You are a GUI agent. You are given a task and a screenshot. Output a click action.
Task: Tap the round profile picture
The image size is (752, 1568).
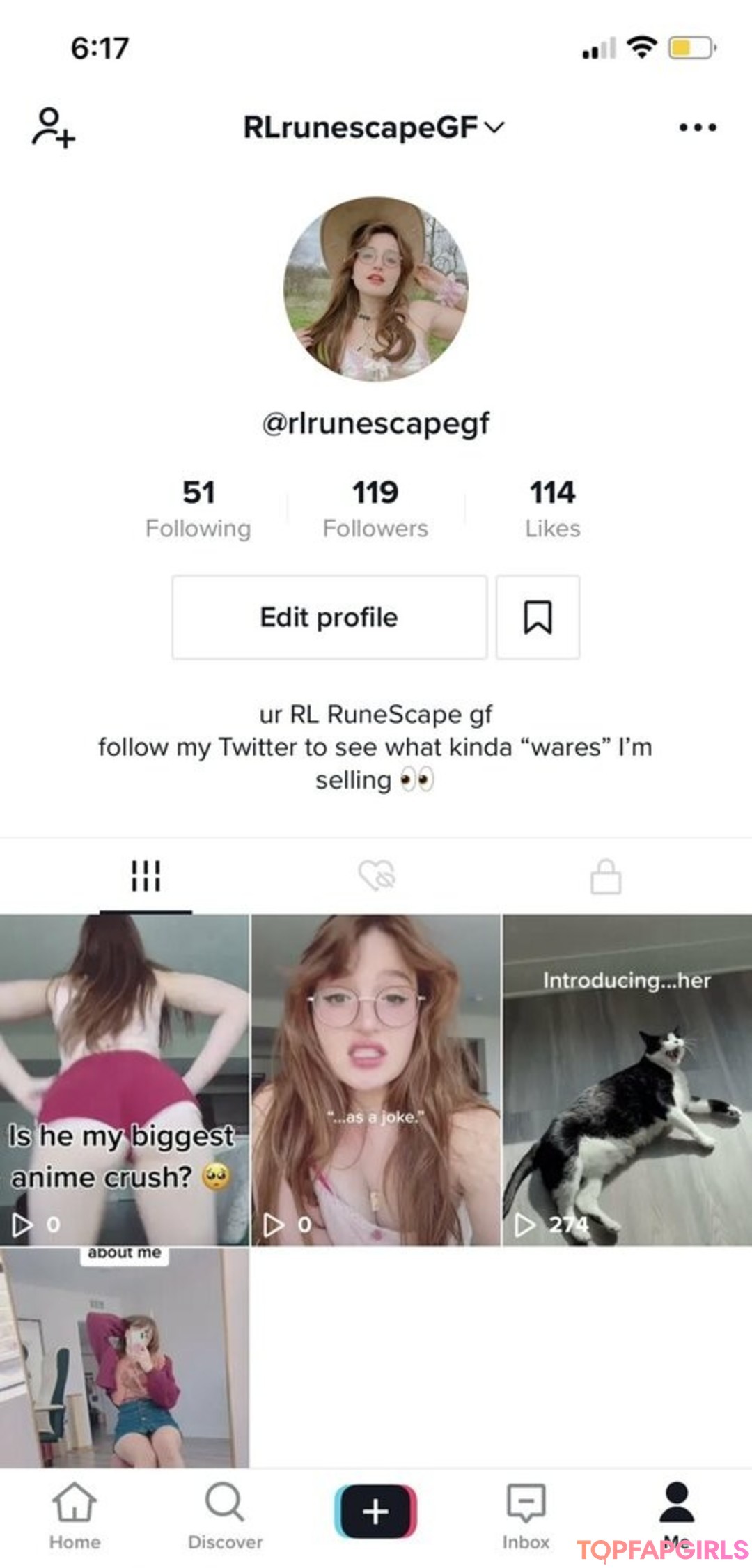pos(376,288)
